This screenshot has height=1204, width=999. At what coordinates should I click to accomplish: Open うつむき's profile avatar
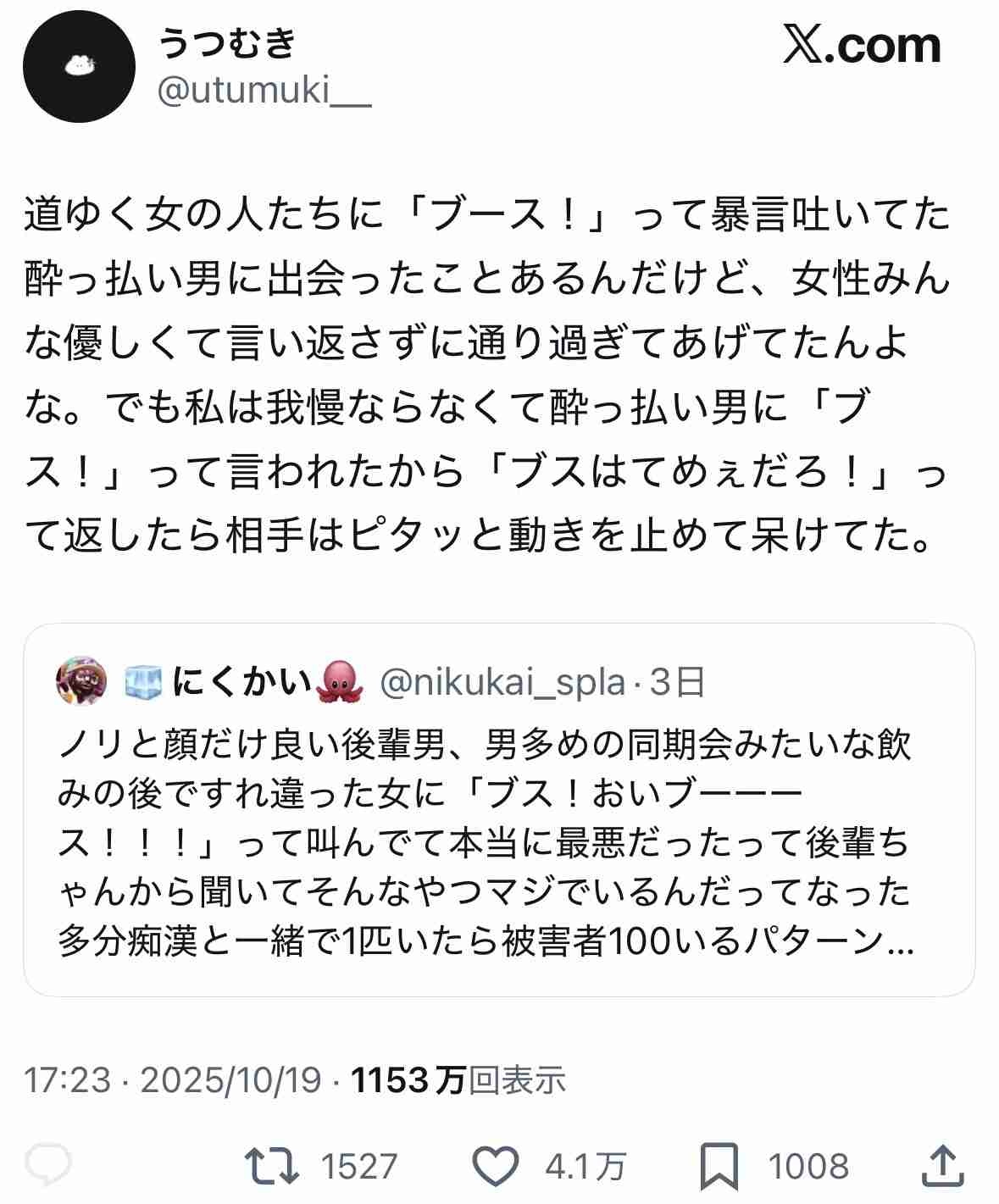[x=79, y=67]
